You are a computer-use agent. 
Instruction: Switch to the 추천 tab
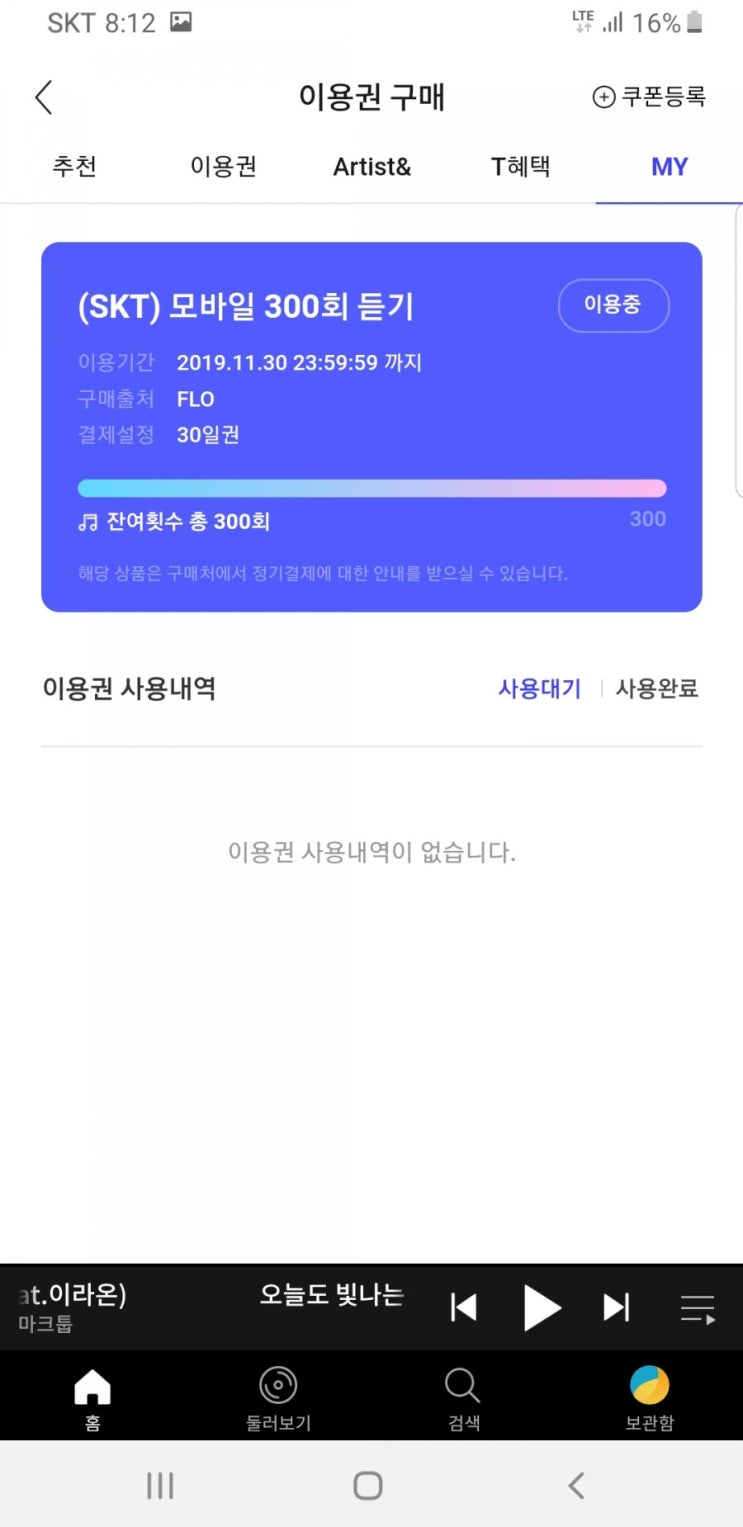point(75,167)
